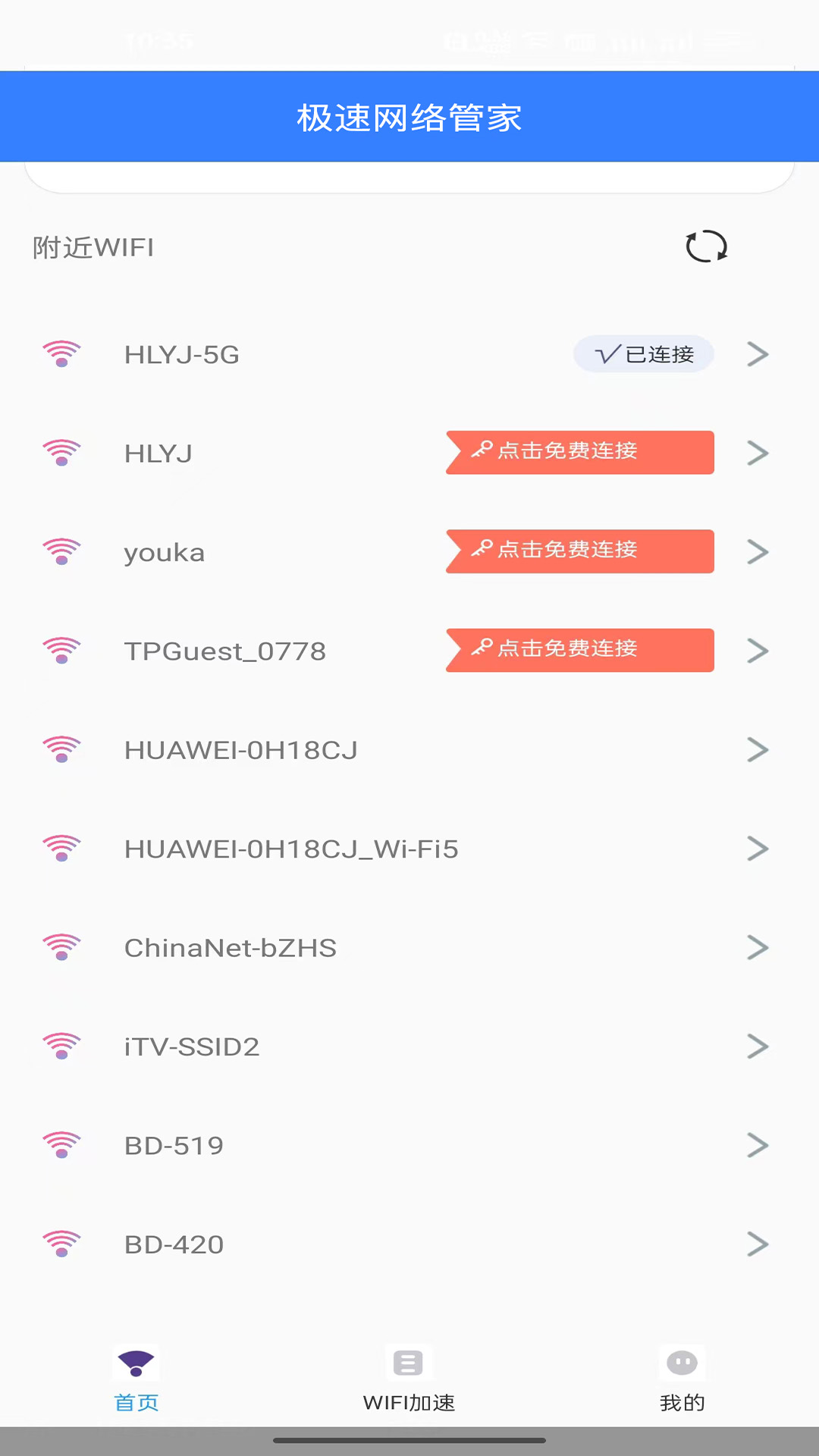
Task: Select the TPGuest_0778 network name
Action: coord(224,650)
